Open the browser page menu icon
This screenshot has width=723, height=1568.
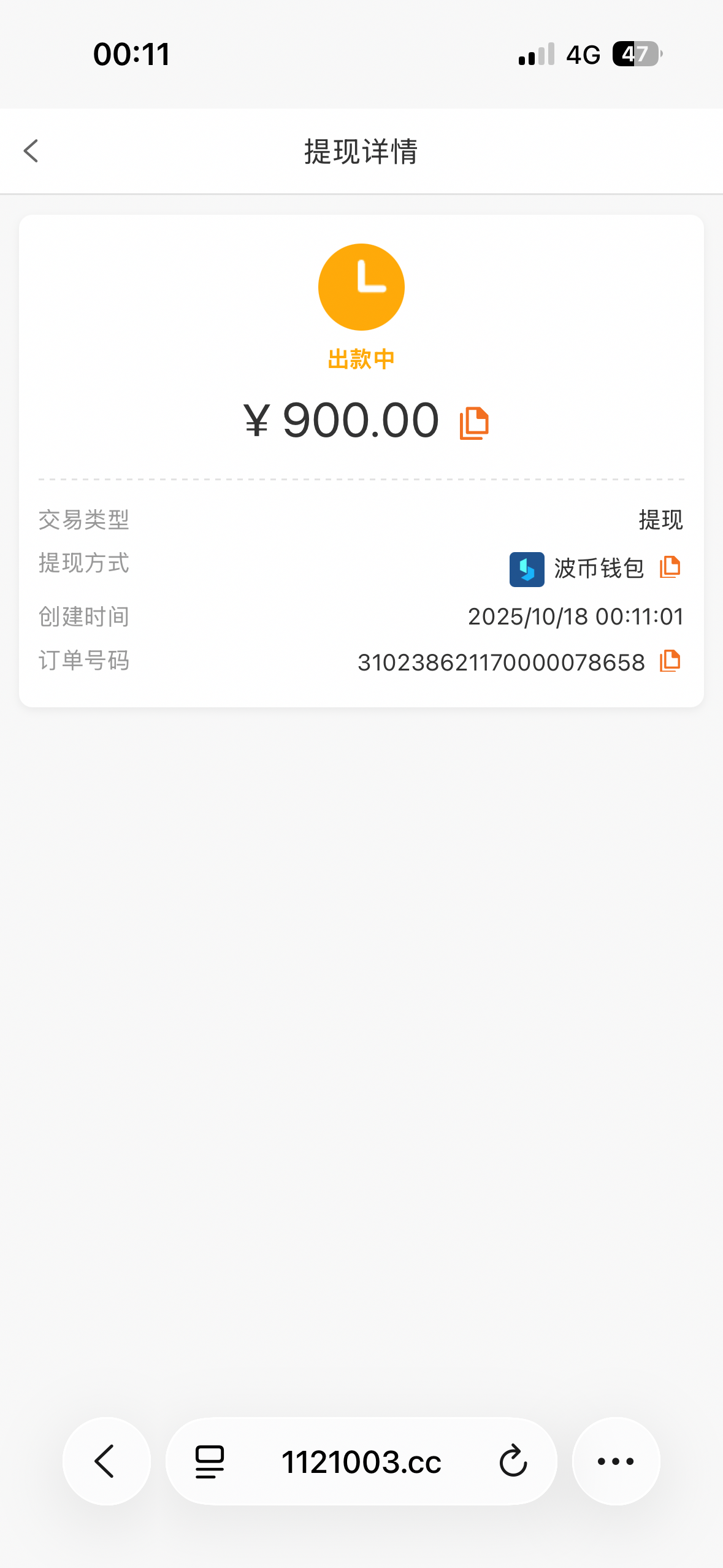pos(210,1461)
